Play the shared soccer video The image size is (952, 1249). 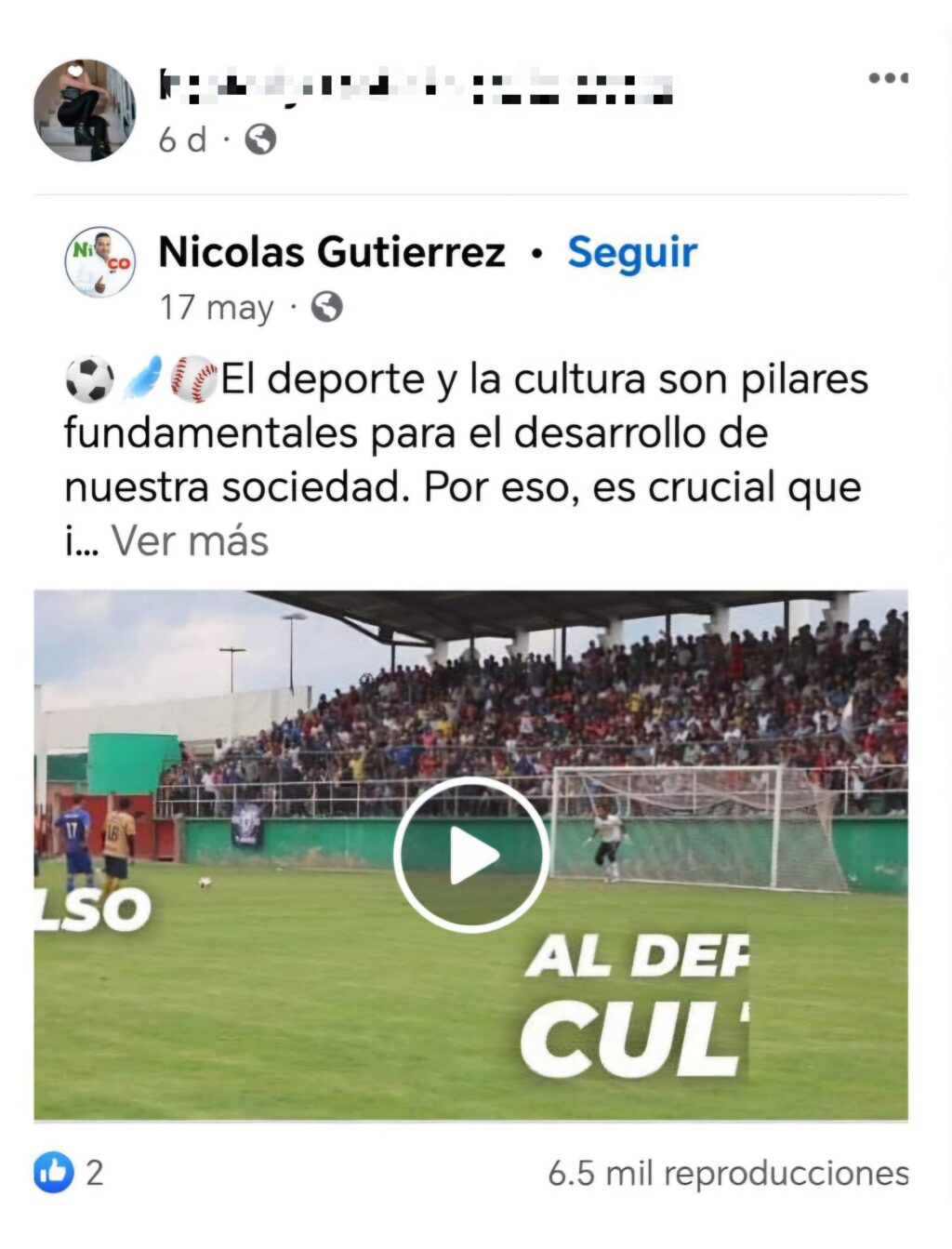pyautogui.click(x=471, y=856)
